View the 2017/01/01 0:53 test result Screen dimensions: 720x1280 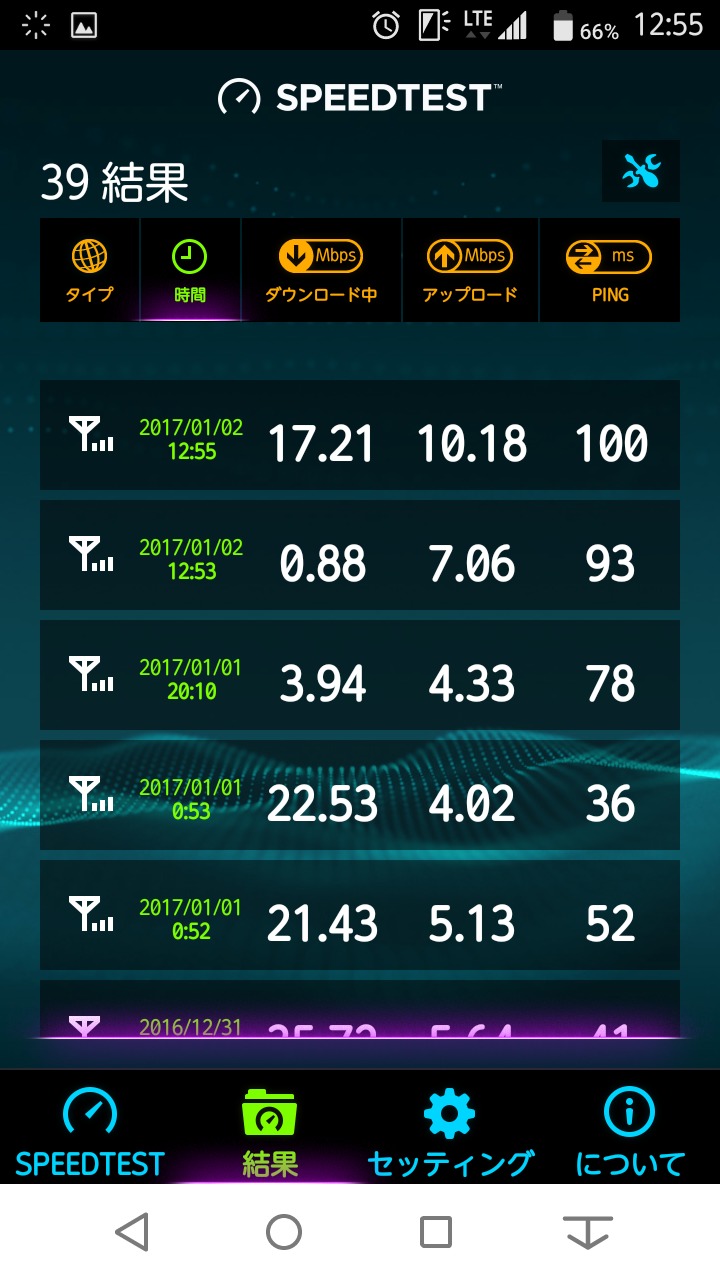[x=360, y=795]
